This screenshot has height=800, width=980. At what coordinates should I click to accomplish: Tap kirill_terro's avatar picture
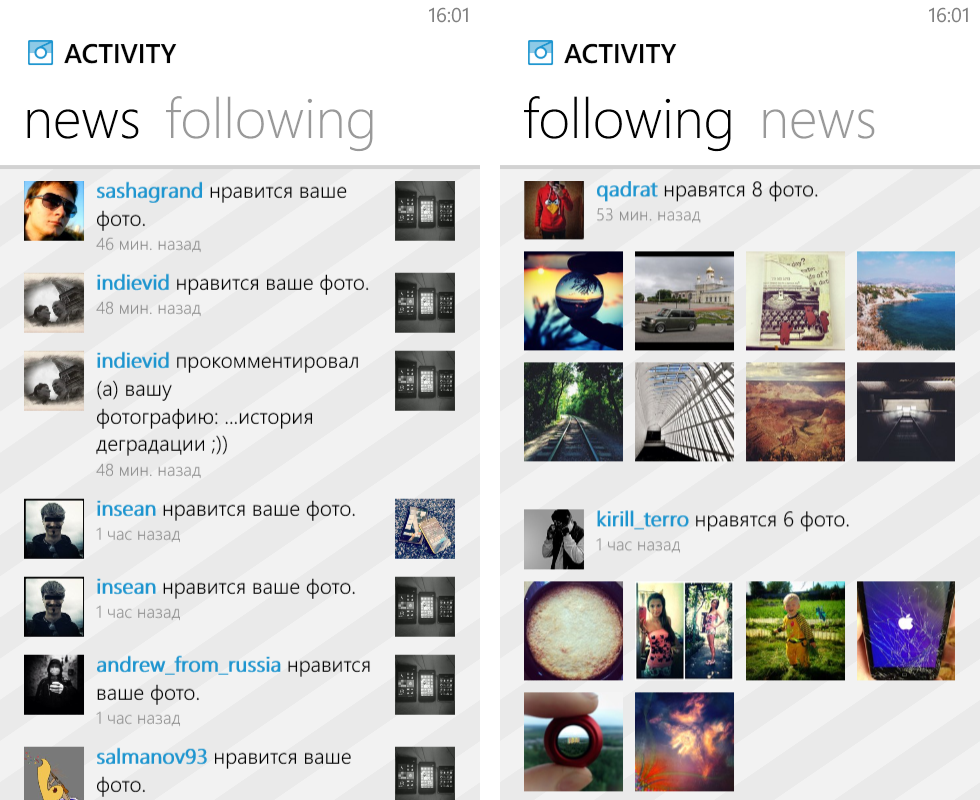553,539
